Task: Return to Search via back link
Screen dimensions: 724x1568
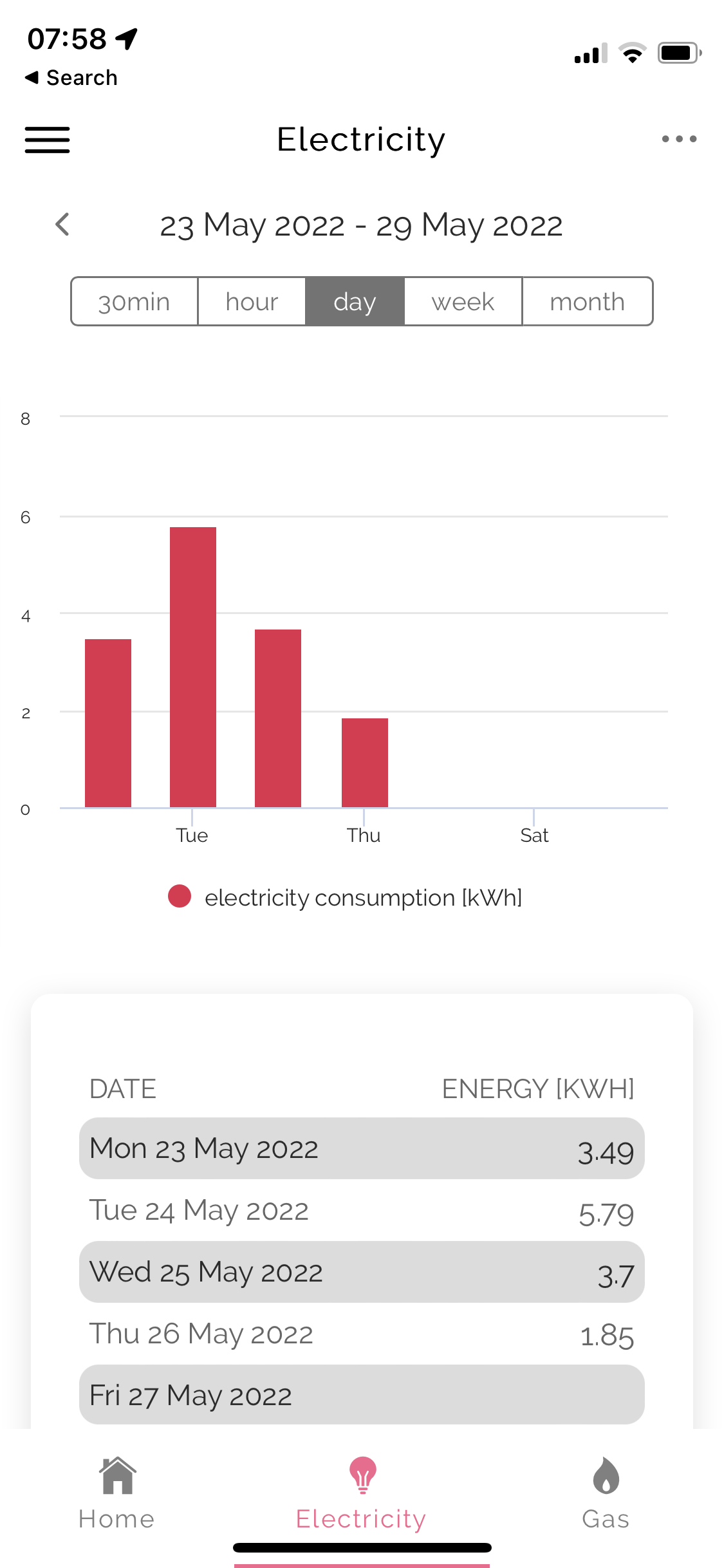Action: pos(71,78)
